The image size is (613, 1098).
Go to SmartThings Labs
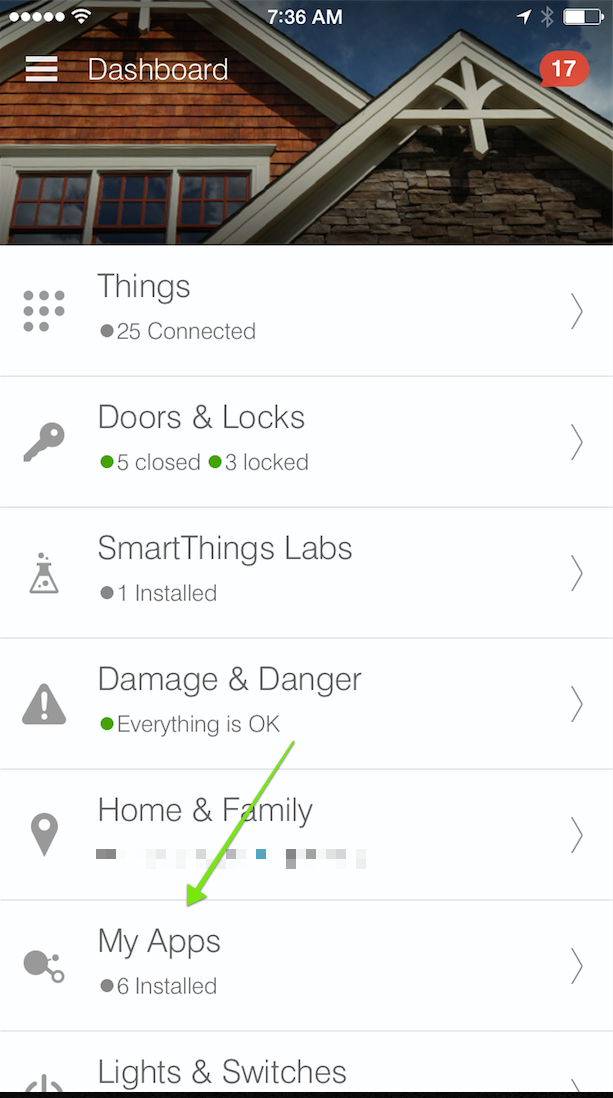306,572
